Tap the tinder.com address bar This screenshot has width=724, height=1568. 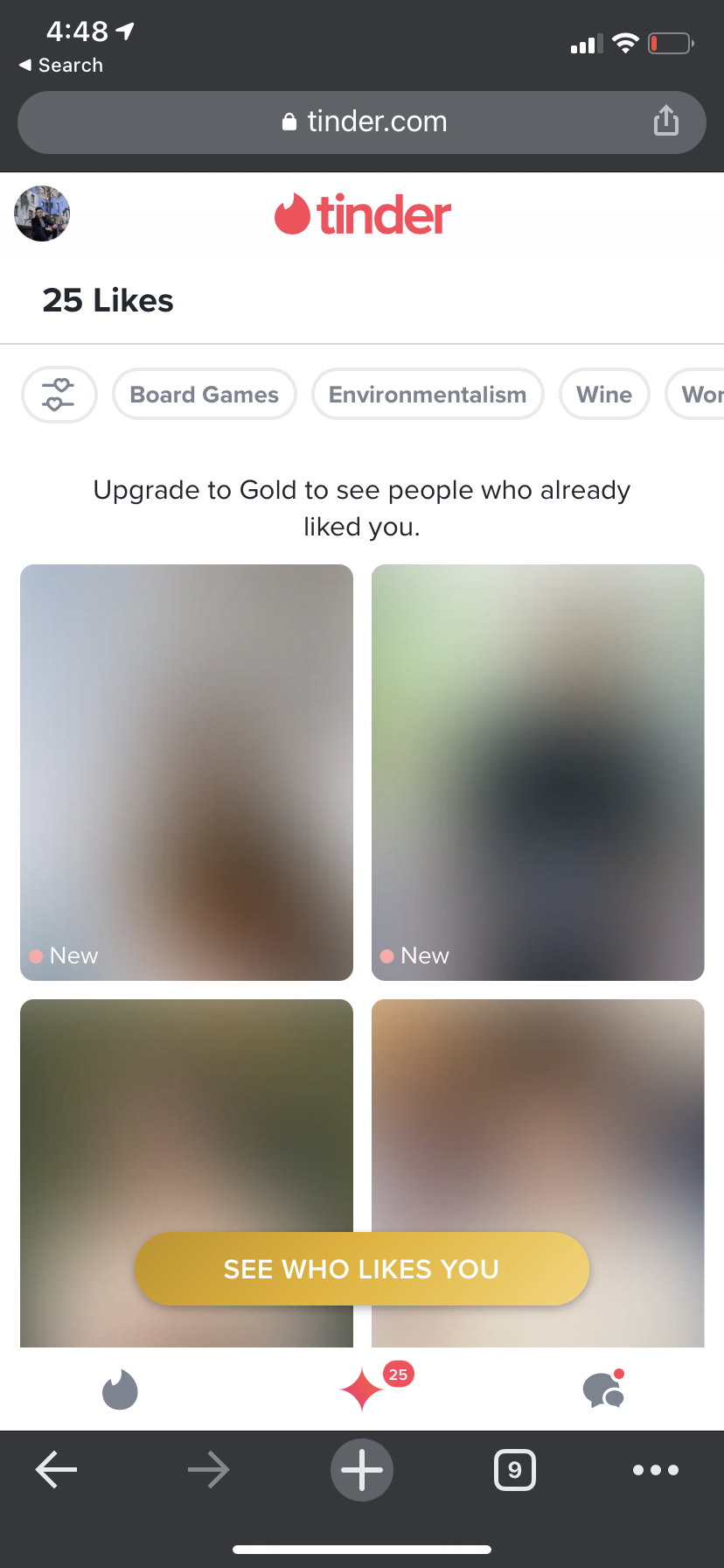tap(362, 122)
